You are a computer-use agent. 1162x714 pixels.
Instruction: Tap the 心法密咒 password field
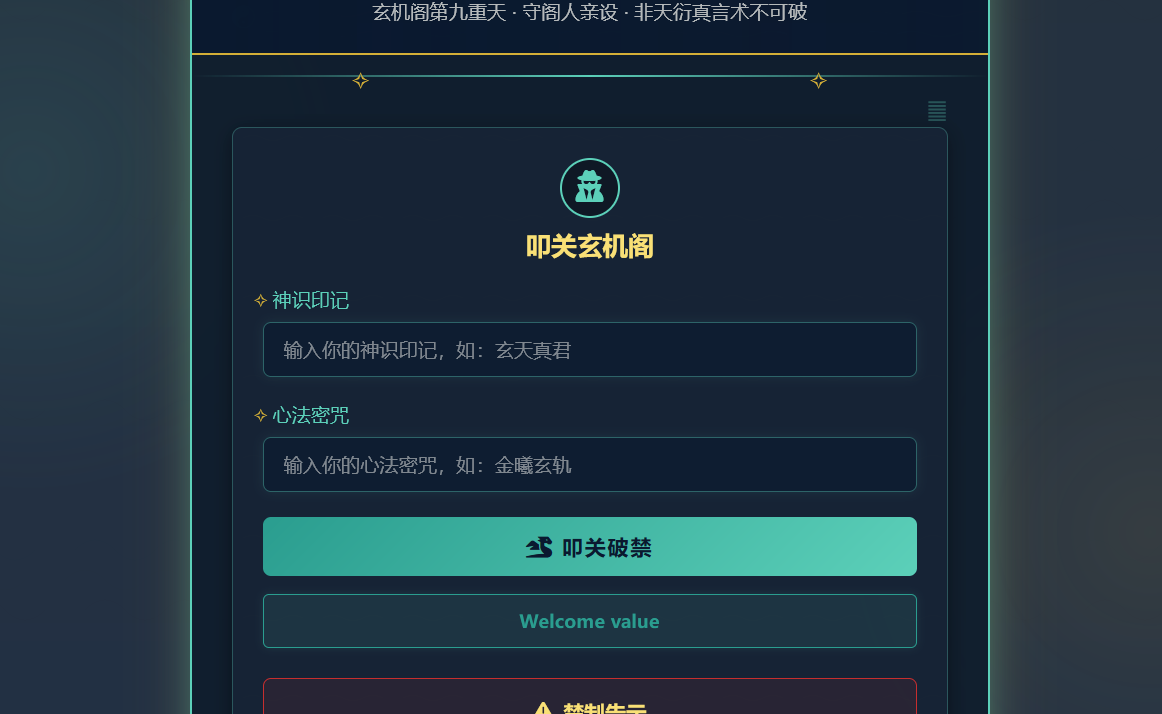coord(589,465)
